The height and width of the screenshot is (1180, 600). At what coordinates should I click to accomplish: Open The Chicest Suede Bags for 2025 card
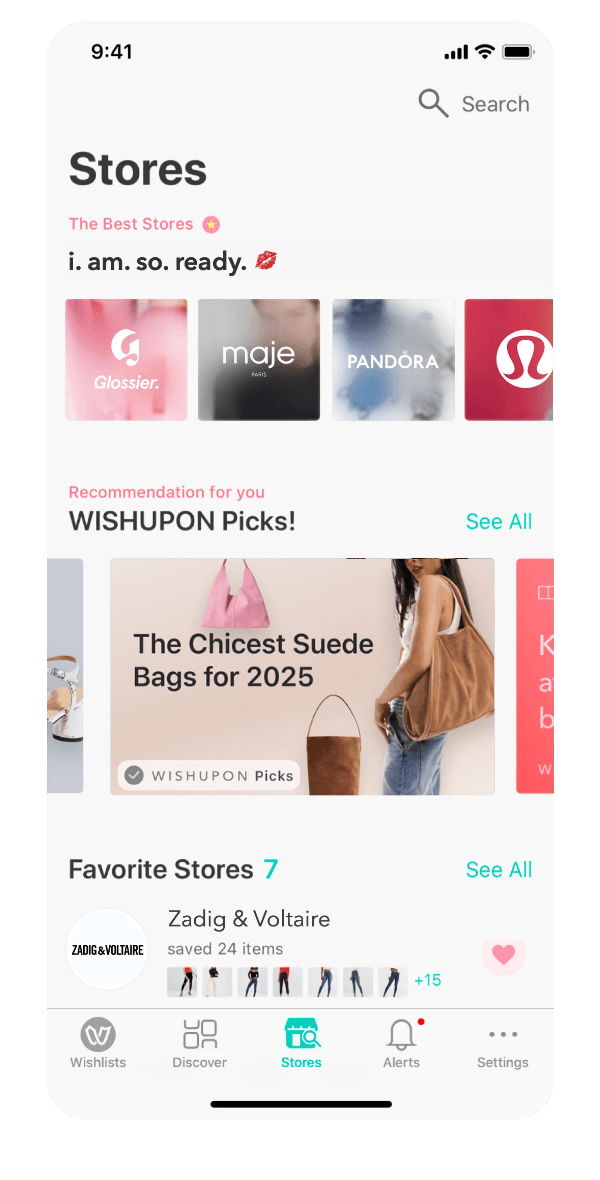point(302,676)
